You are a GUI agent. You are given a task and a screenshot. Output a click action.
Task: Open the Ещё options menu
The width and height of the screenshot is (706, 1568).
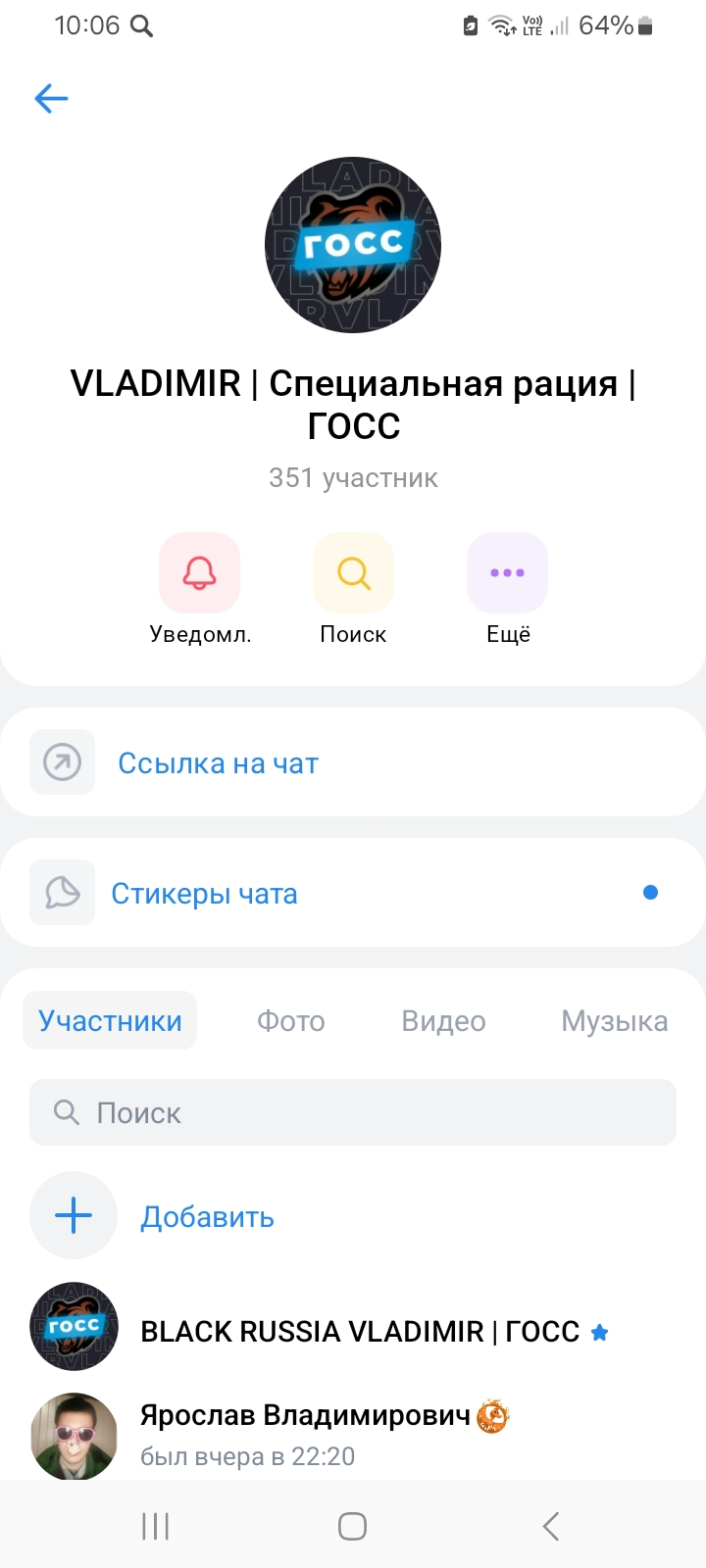(507, 573)
